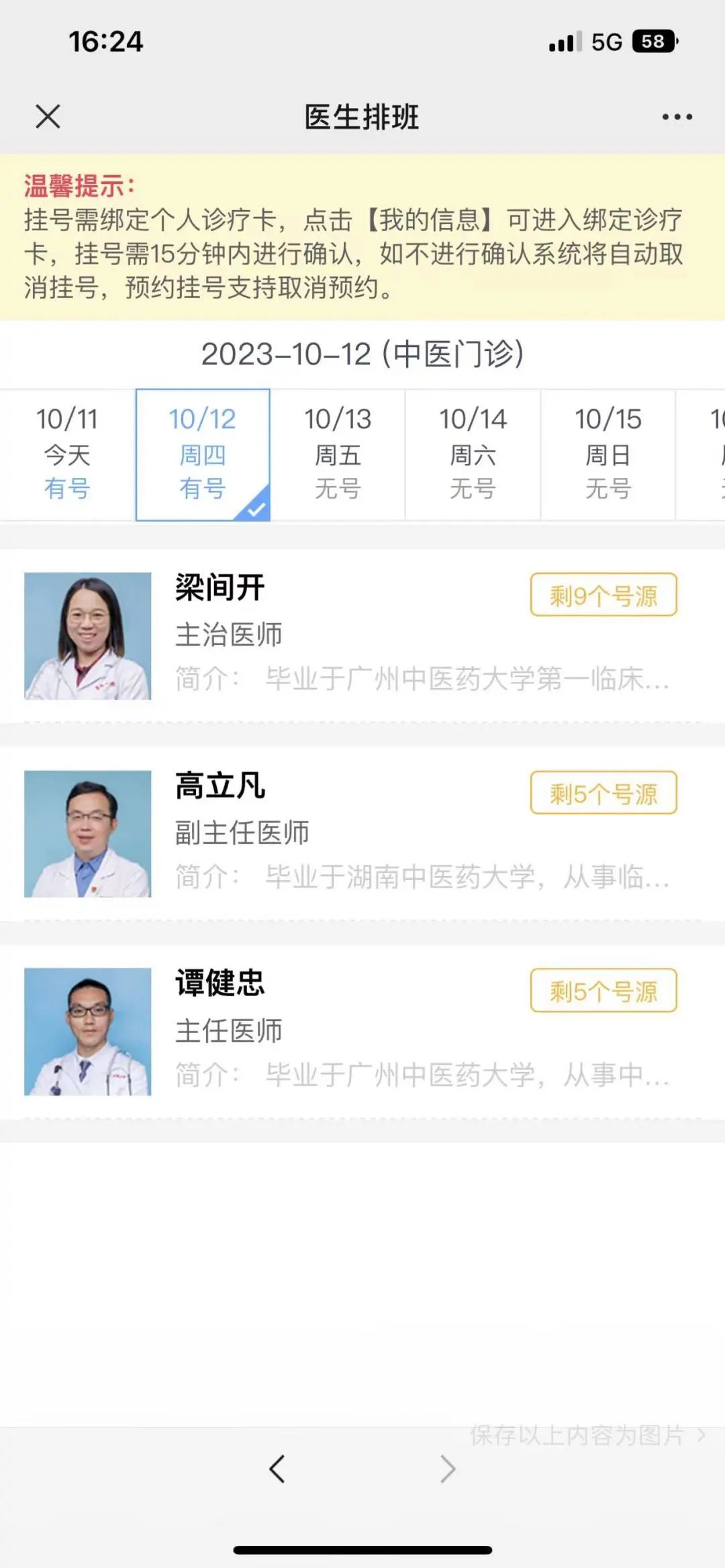This screenshot has width=725, height=1568.
Task: Go forward with the bottom right arrow
Action: click(x=448, y=1469)
